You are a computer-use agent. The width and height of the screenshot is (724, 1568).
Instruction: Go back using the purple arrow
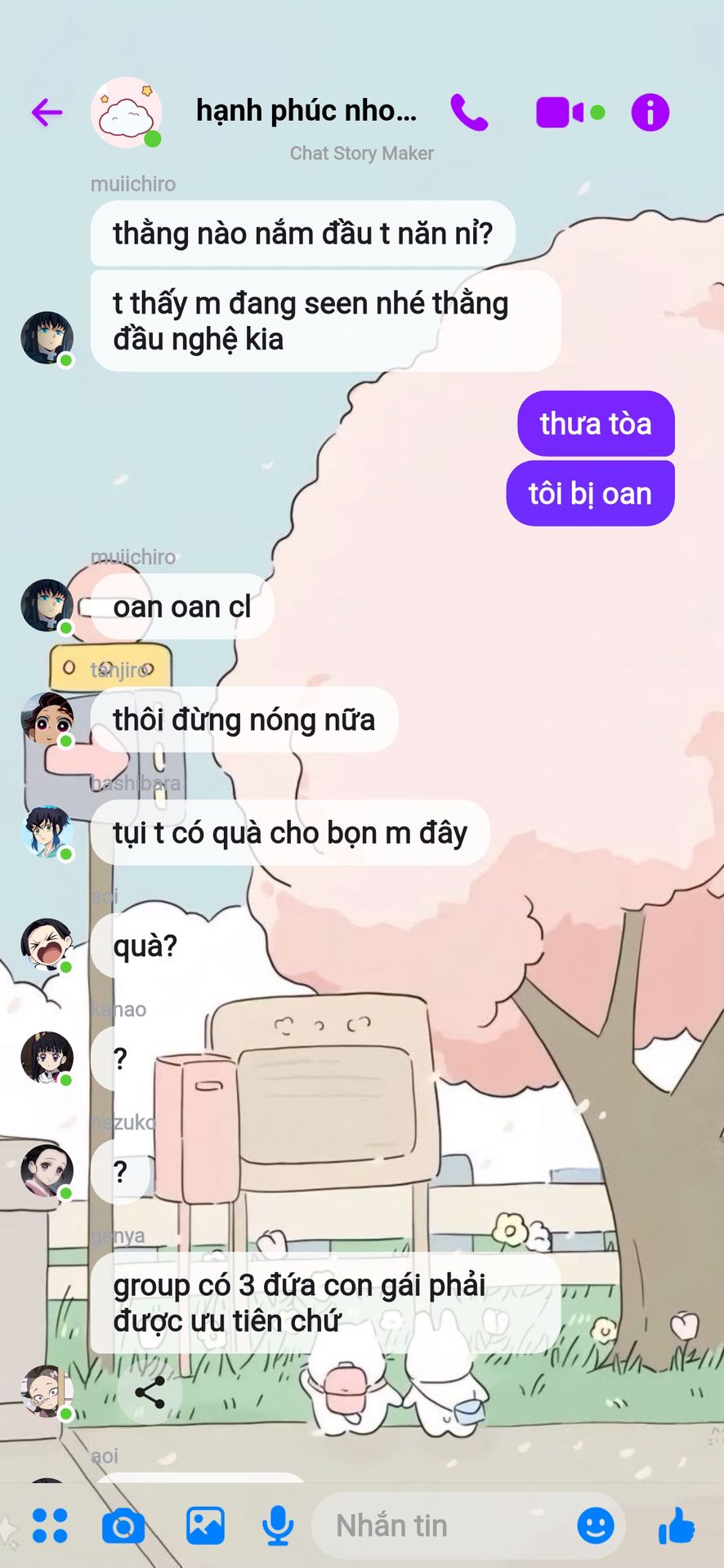(47, 112)
